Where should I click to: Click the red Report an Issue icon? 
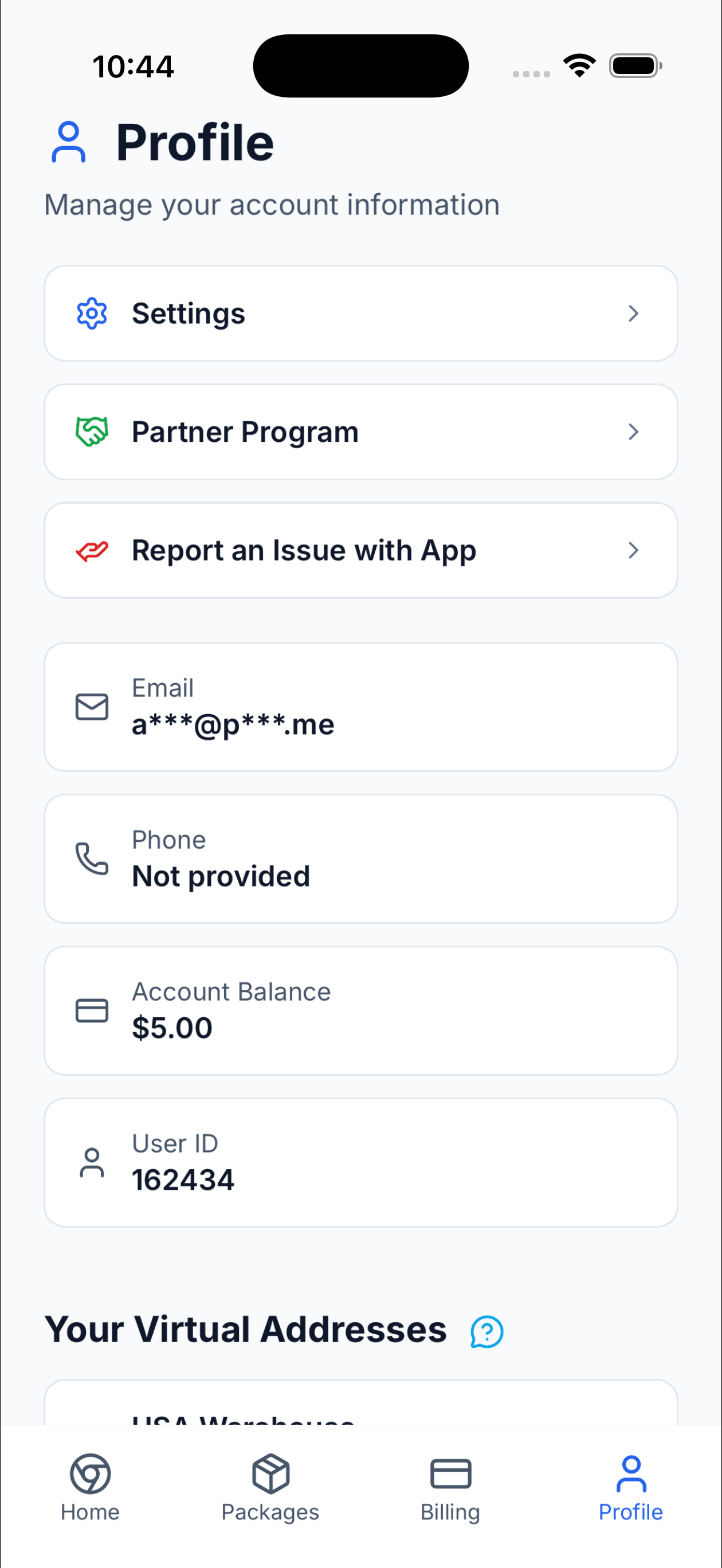point(91,550)
